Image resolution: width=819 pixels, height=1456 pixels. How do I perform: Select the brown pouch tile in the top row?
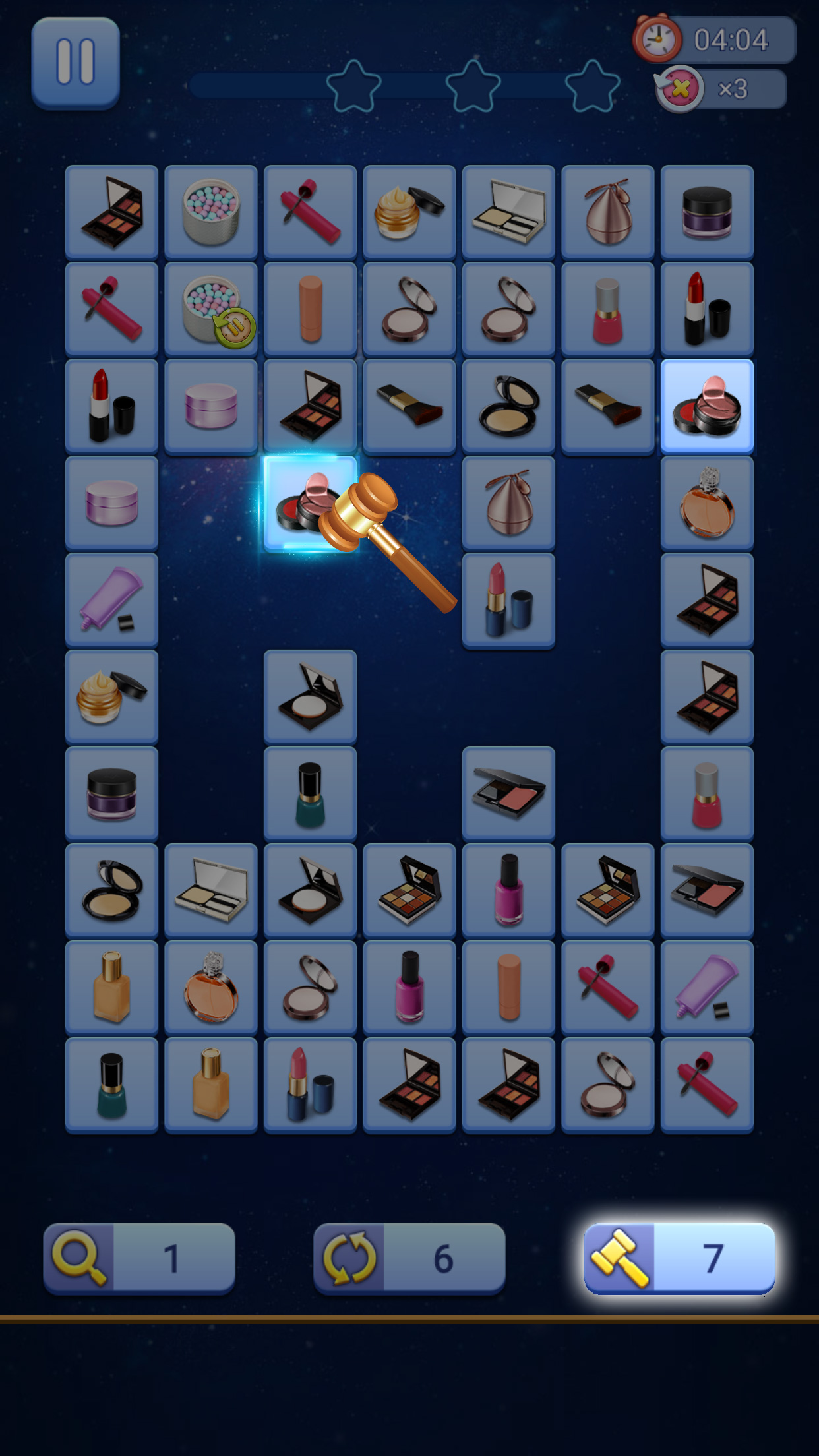click(607, 211)
